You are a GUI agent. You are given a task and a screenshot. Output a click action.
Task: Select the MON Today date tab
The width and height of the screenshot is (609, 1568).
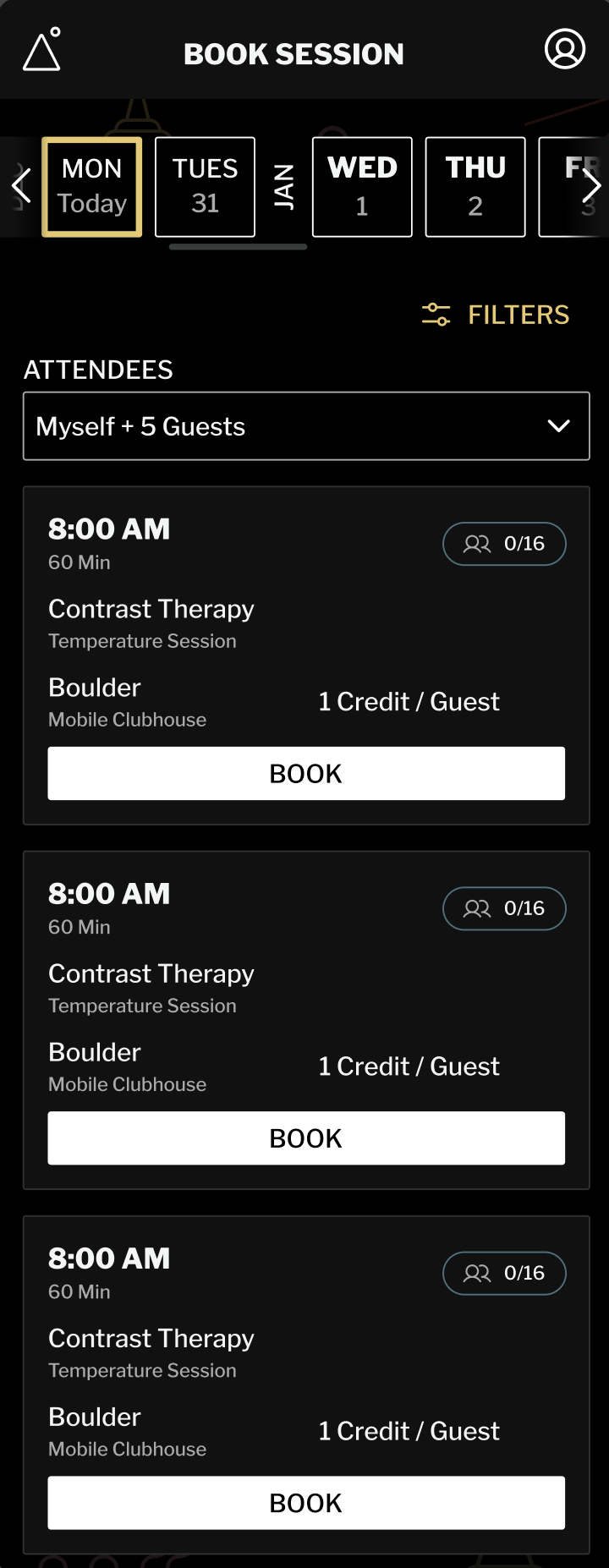[92, 187]
